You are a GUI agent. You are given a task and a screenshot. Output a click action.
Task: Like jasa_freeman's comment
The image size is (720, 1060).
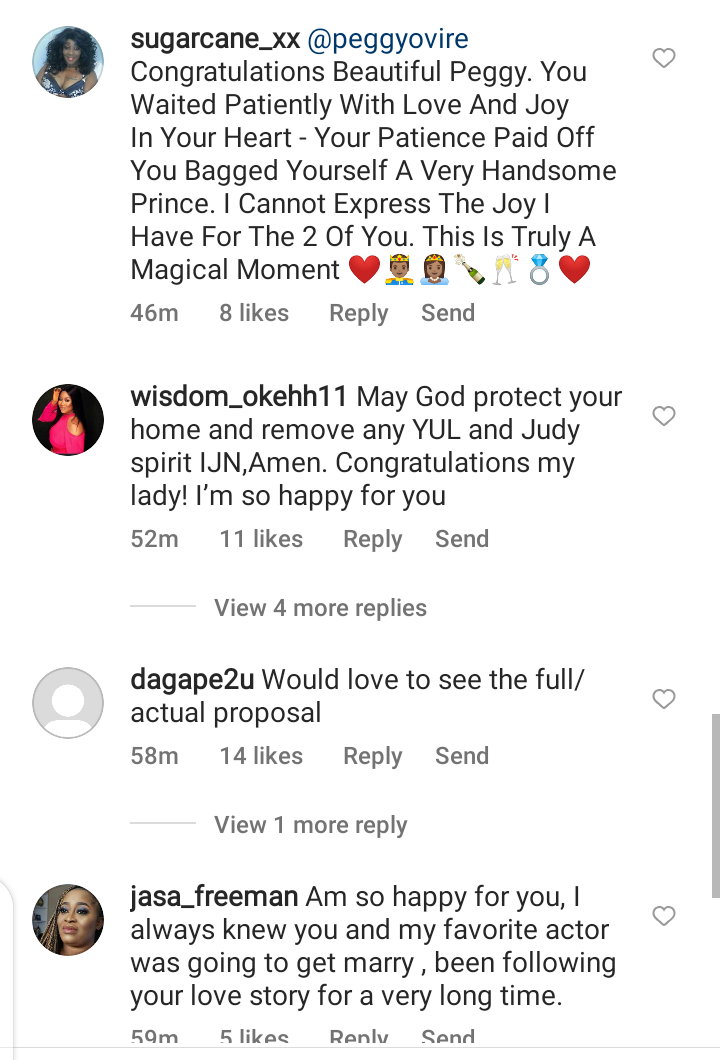(664, 916)
